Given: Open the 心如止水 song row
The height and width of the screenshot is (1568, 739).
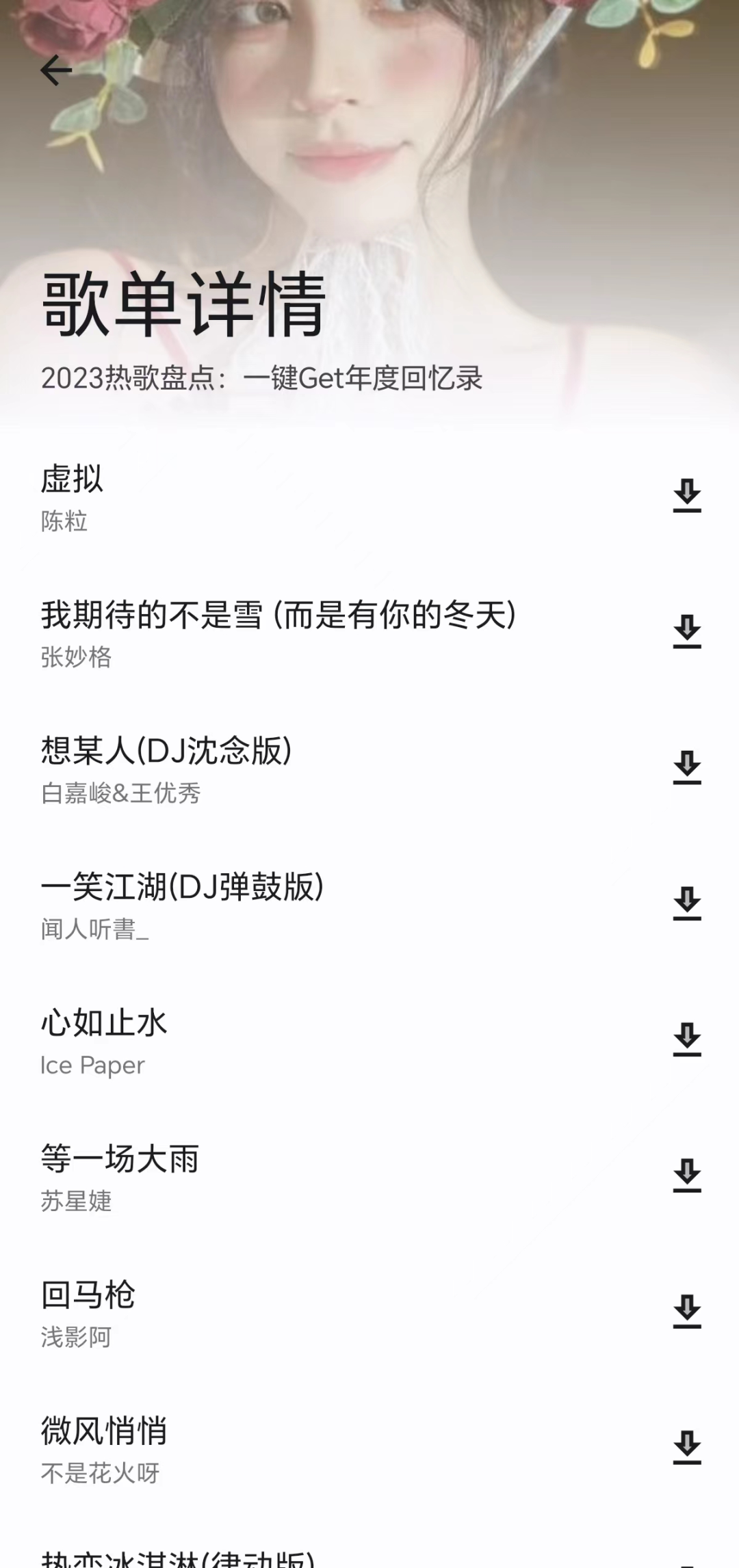Looking at the screenshot, I should [x=274, y=1040].
